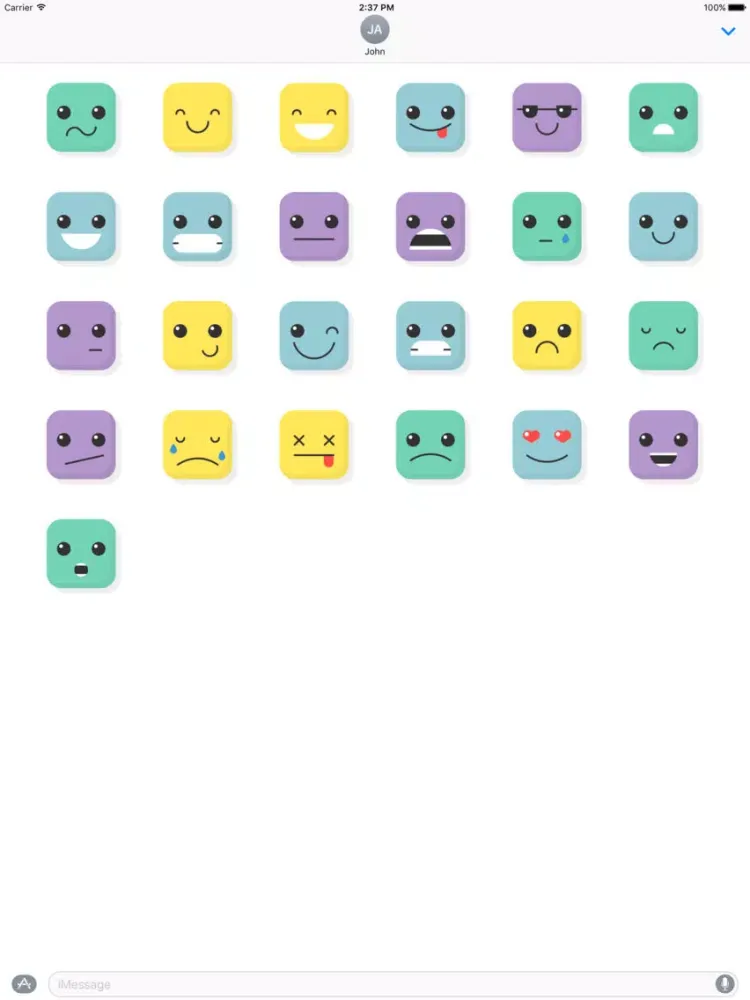The height and width of the screenshot is (1000, 750).
Task: Choose the yellow sticker with X eyes
Action: (314, 444)
